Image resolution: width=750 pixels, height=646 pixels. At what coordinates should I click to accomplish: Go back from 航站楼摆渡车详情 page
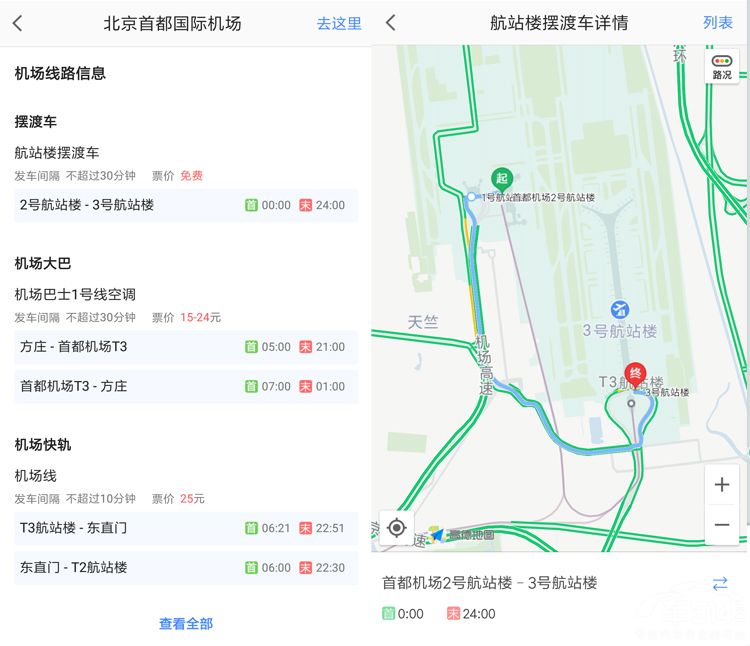point(391,23)
